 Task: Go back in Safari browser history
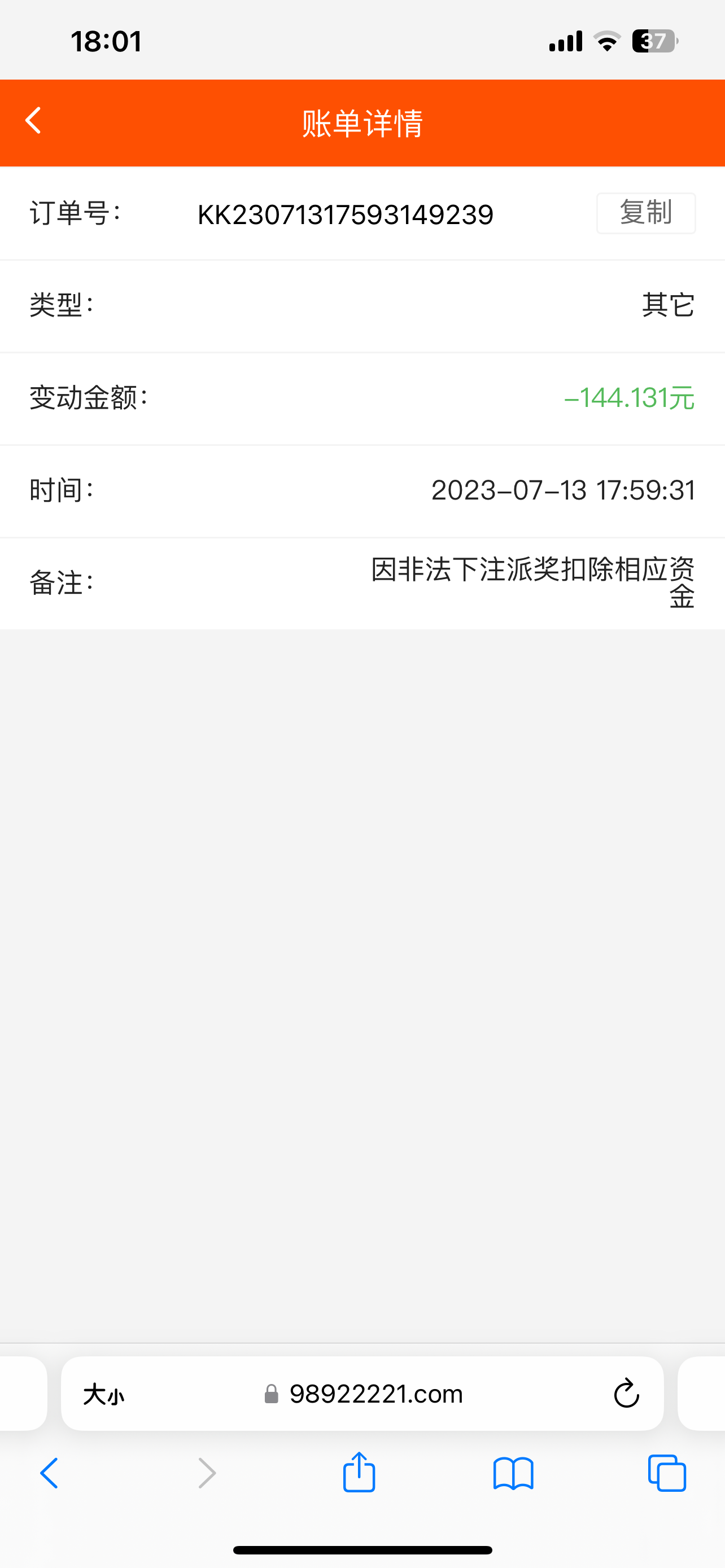coord(49,1474)
